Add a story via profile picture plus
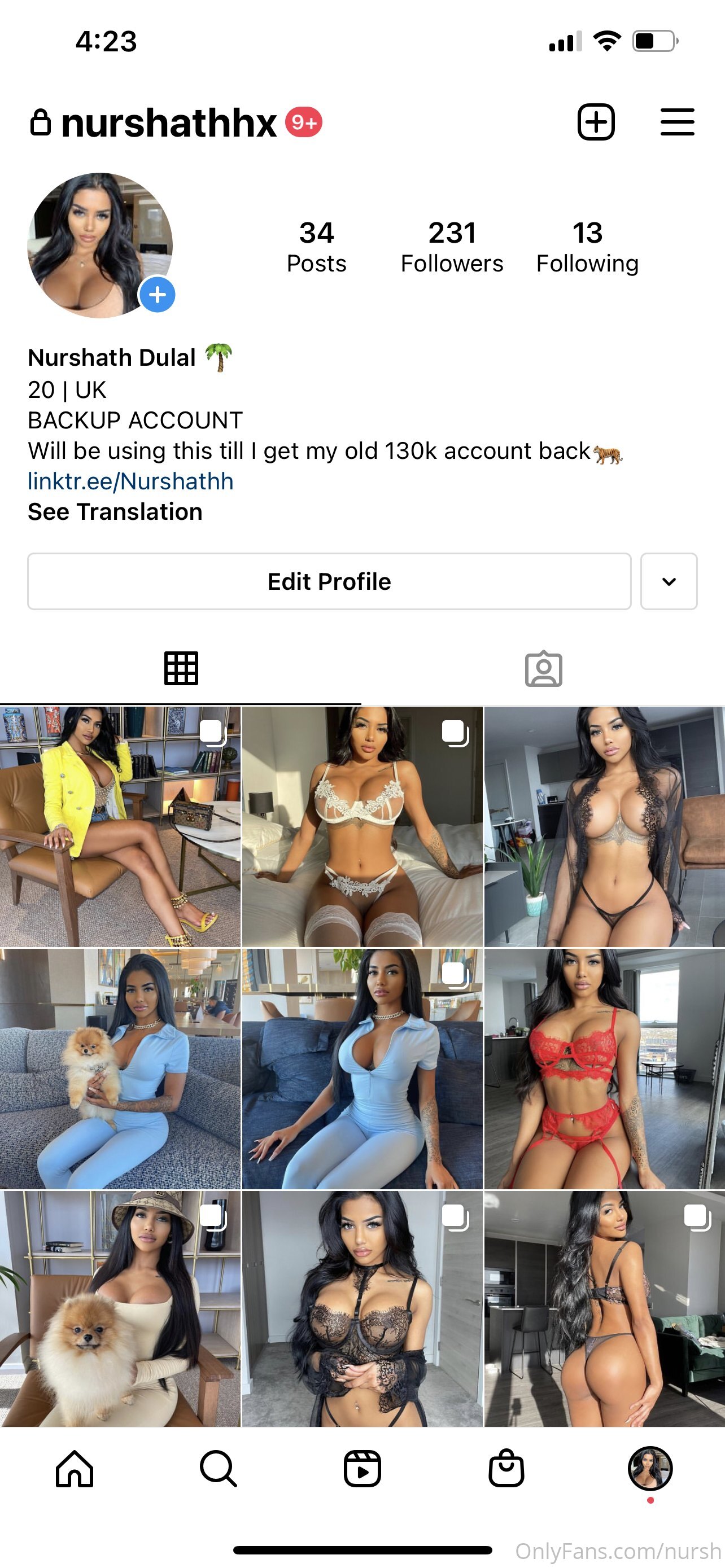Screen dimensions: 725x1568 click(x=158, y=295)
